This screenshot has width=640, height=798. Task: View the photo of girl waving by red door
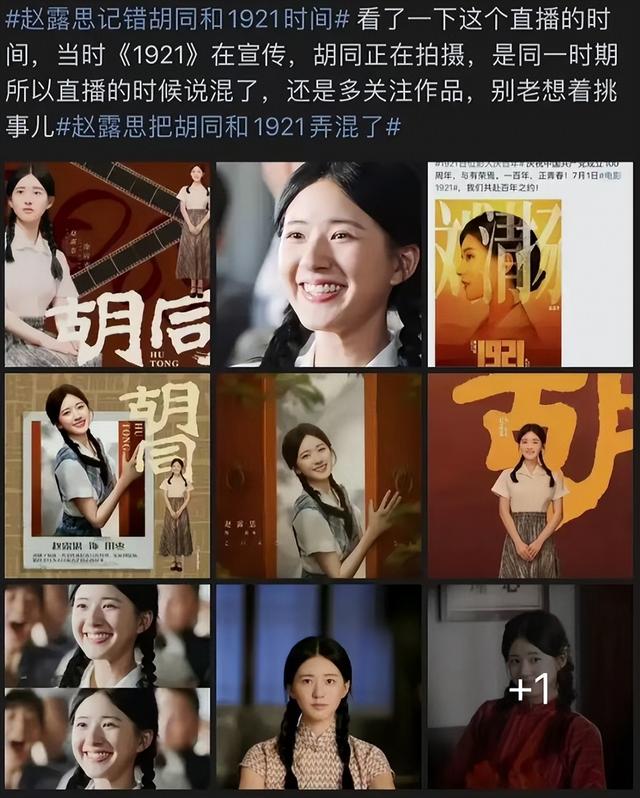319,476
